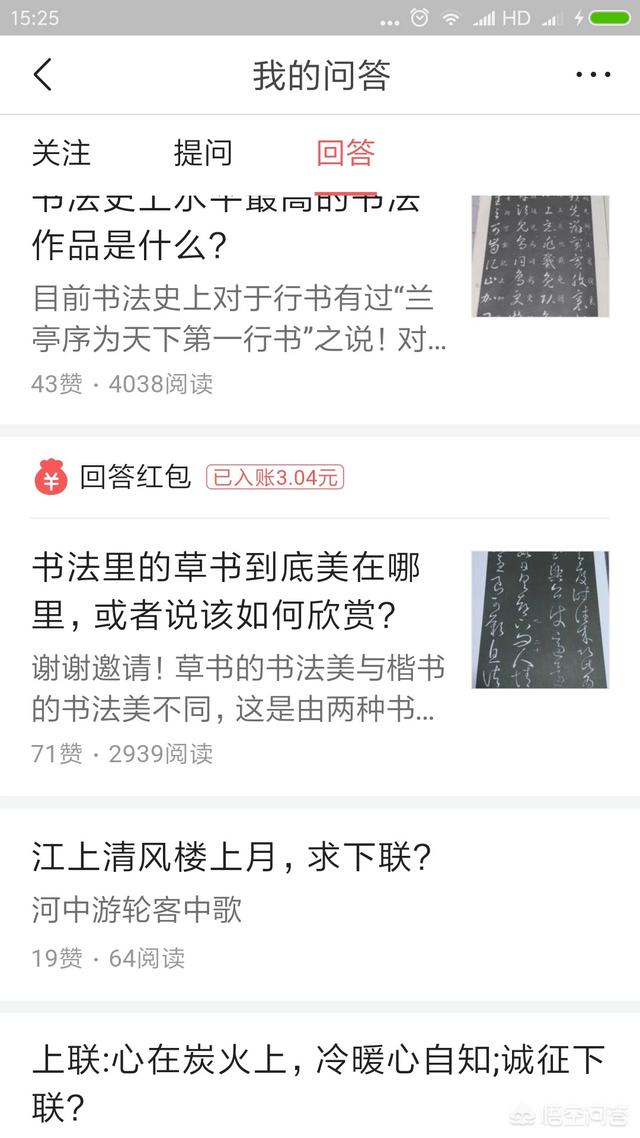The height and width of the screenshot is (1138, 640).
Task: Open the 草书到底美在哪里 question
Action: (x=226, y=591)
